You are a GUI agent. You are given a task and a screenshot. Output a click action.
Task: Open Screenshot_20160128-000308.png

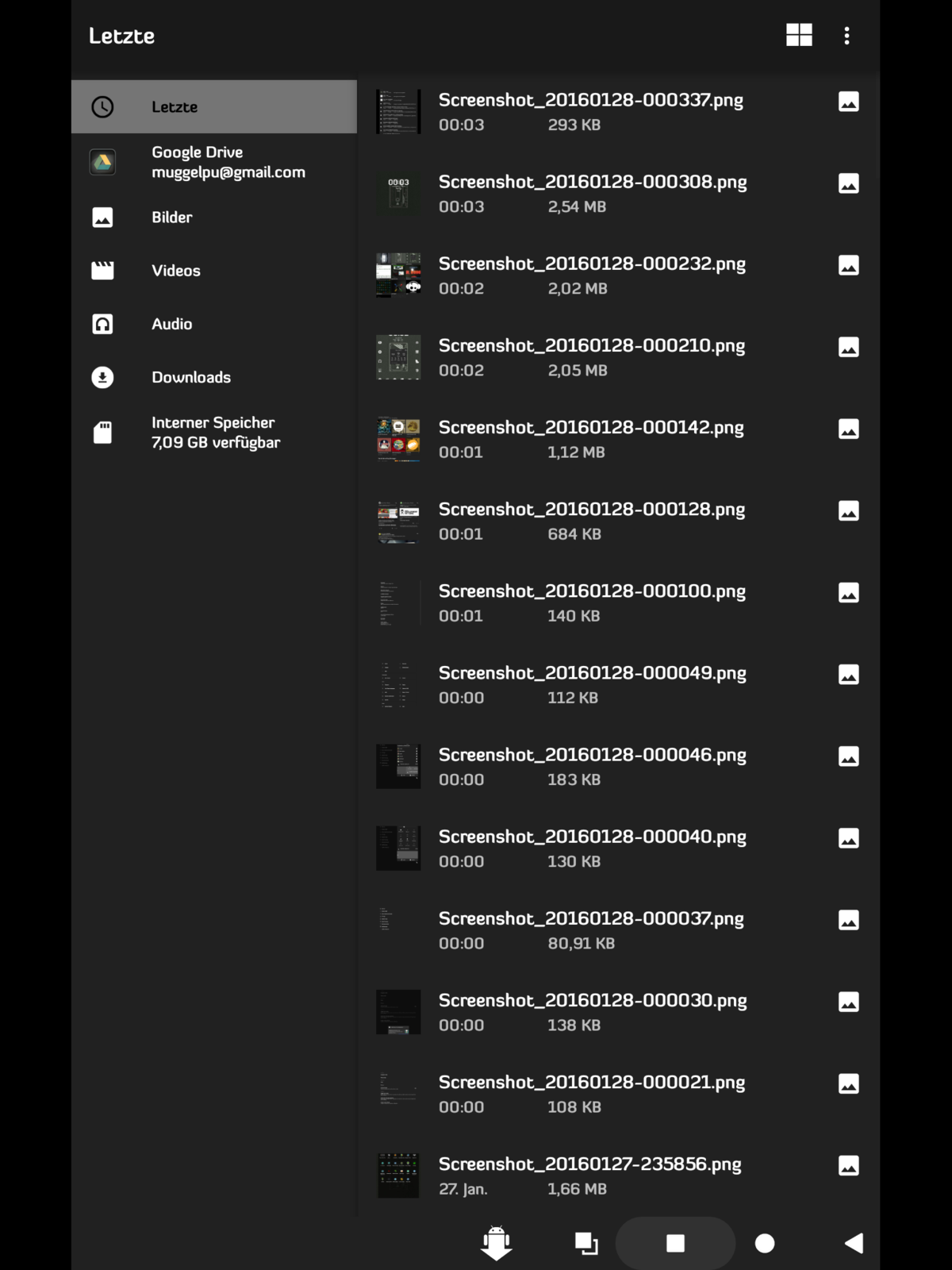(x=591, y=193)
